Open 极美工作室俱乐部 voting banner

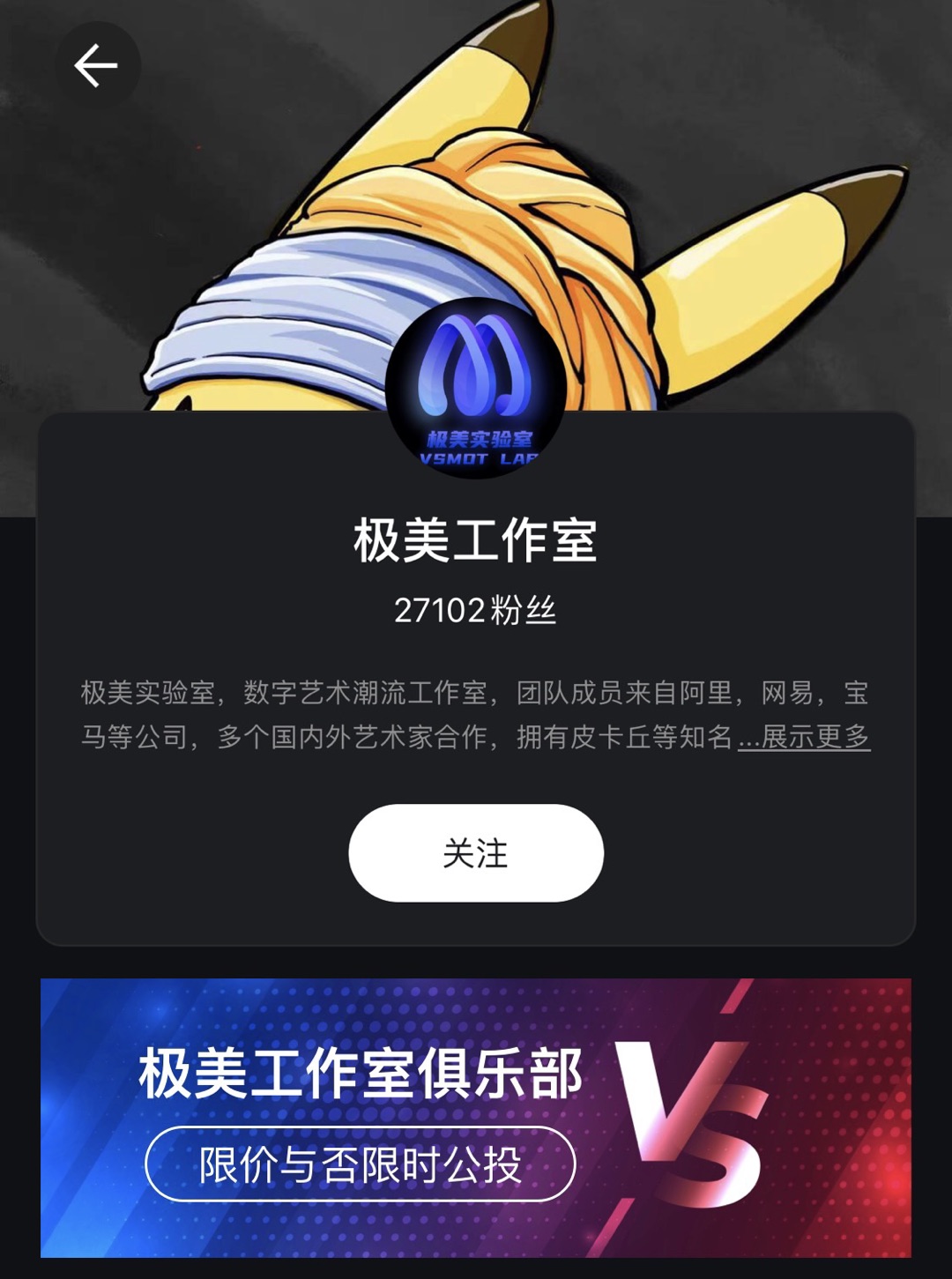476,1117
